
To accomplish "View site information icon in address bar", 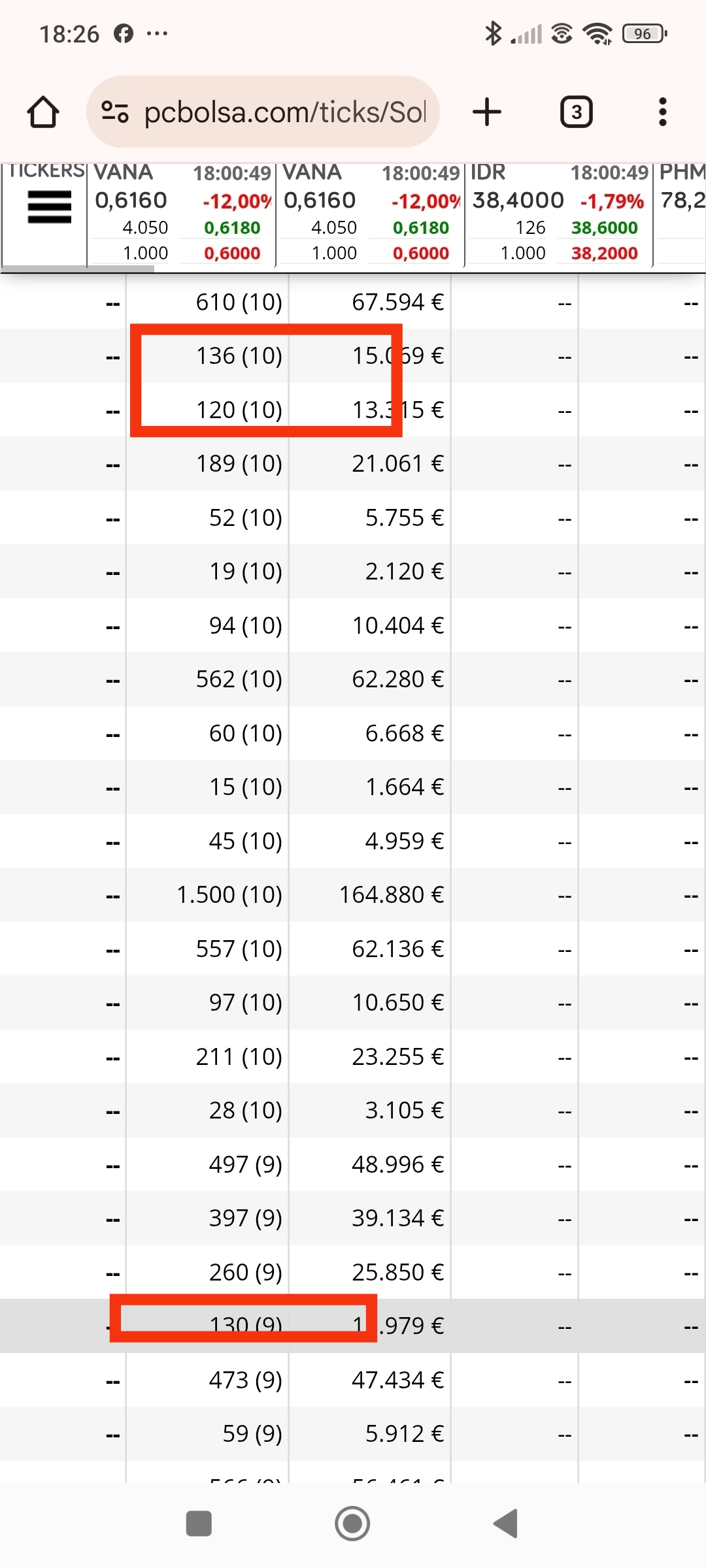I will pyautogui.click(x=115, y=112).
